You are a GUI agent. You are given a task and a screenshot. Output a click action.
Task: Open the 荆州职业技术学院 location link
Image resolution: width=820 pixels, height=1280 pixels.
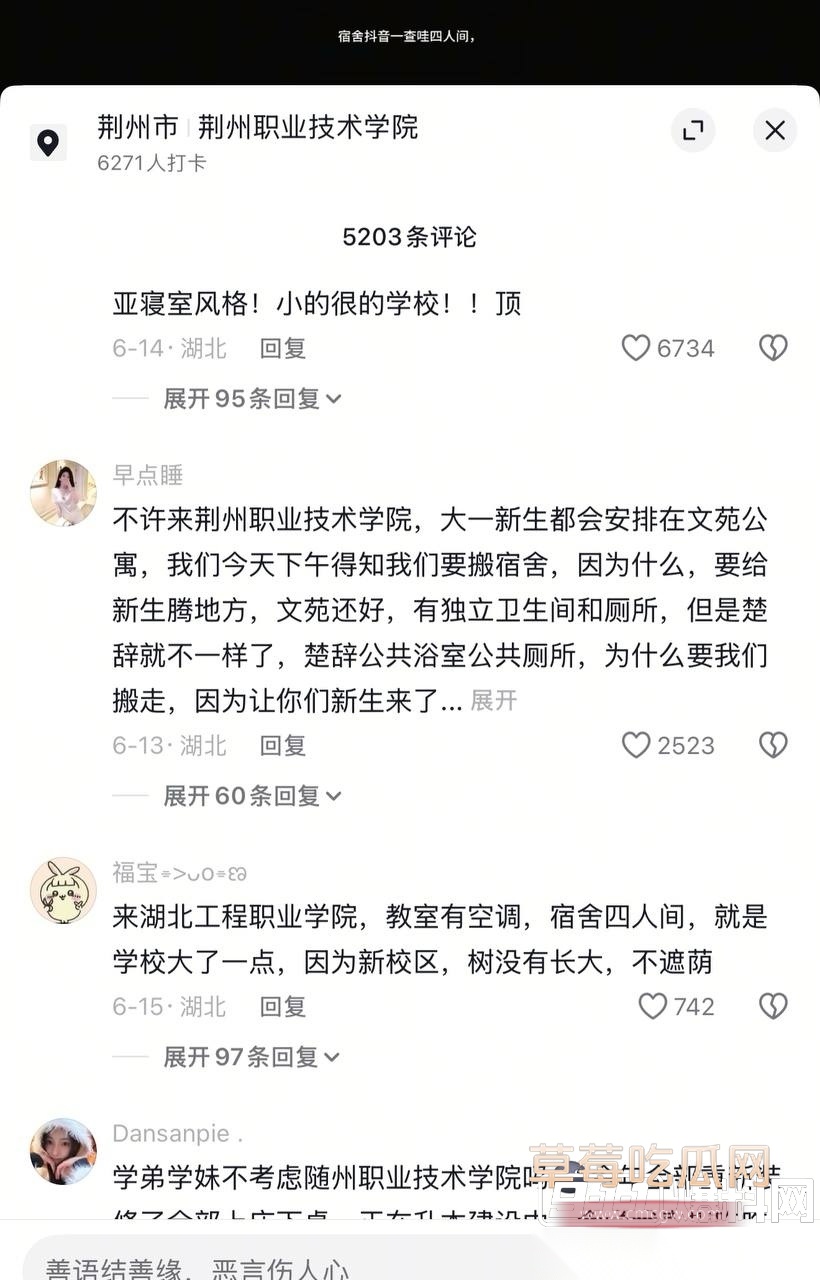point(307,127)
